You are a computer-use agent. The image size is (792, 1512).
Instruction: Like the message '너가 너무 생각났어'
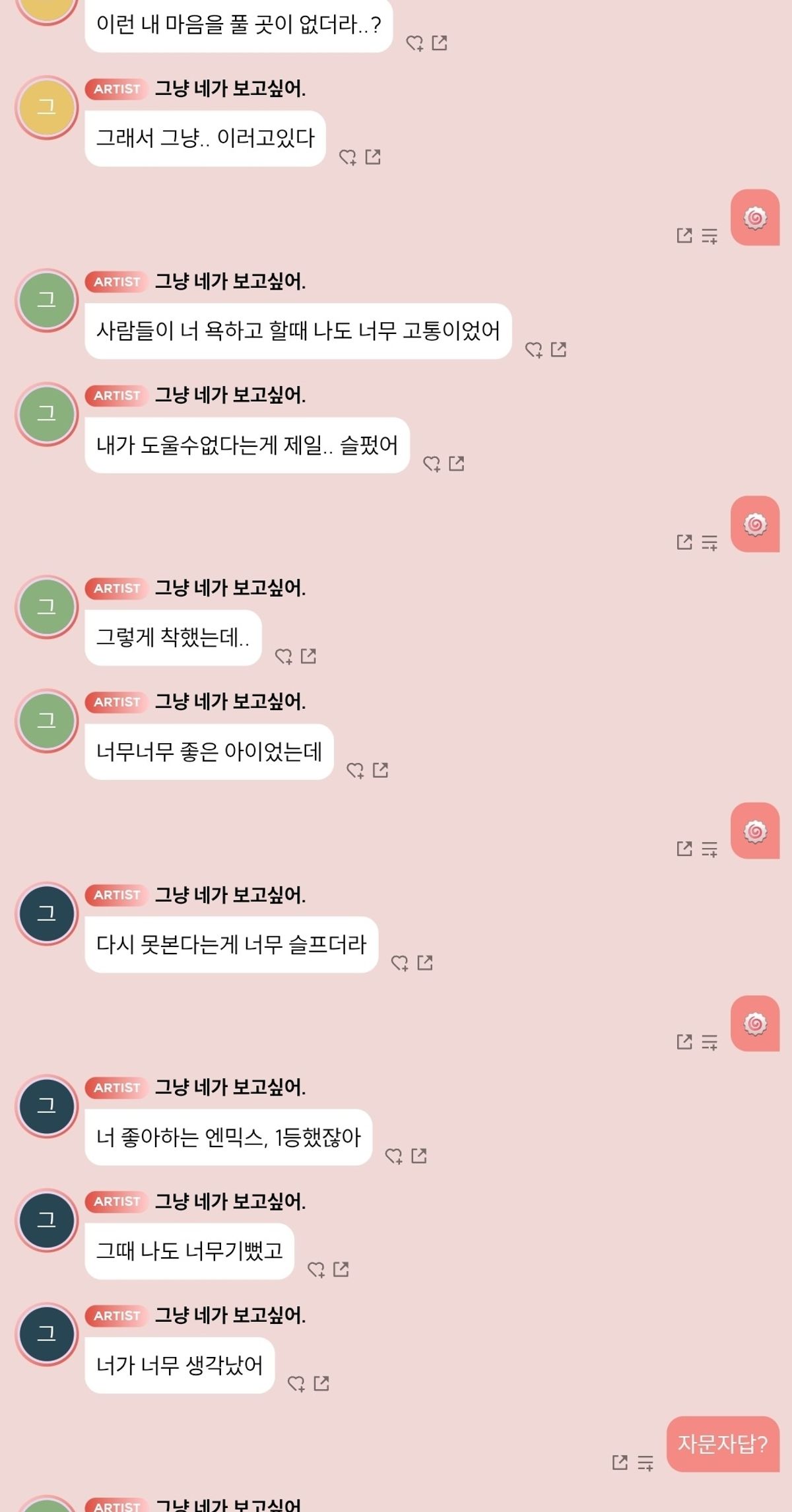point(296,1383)
